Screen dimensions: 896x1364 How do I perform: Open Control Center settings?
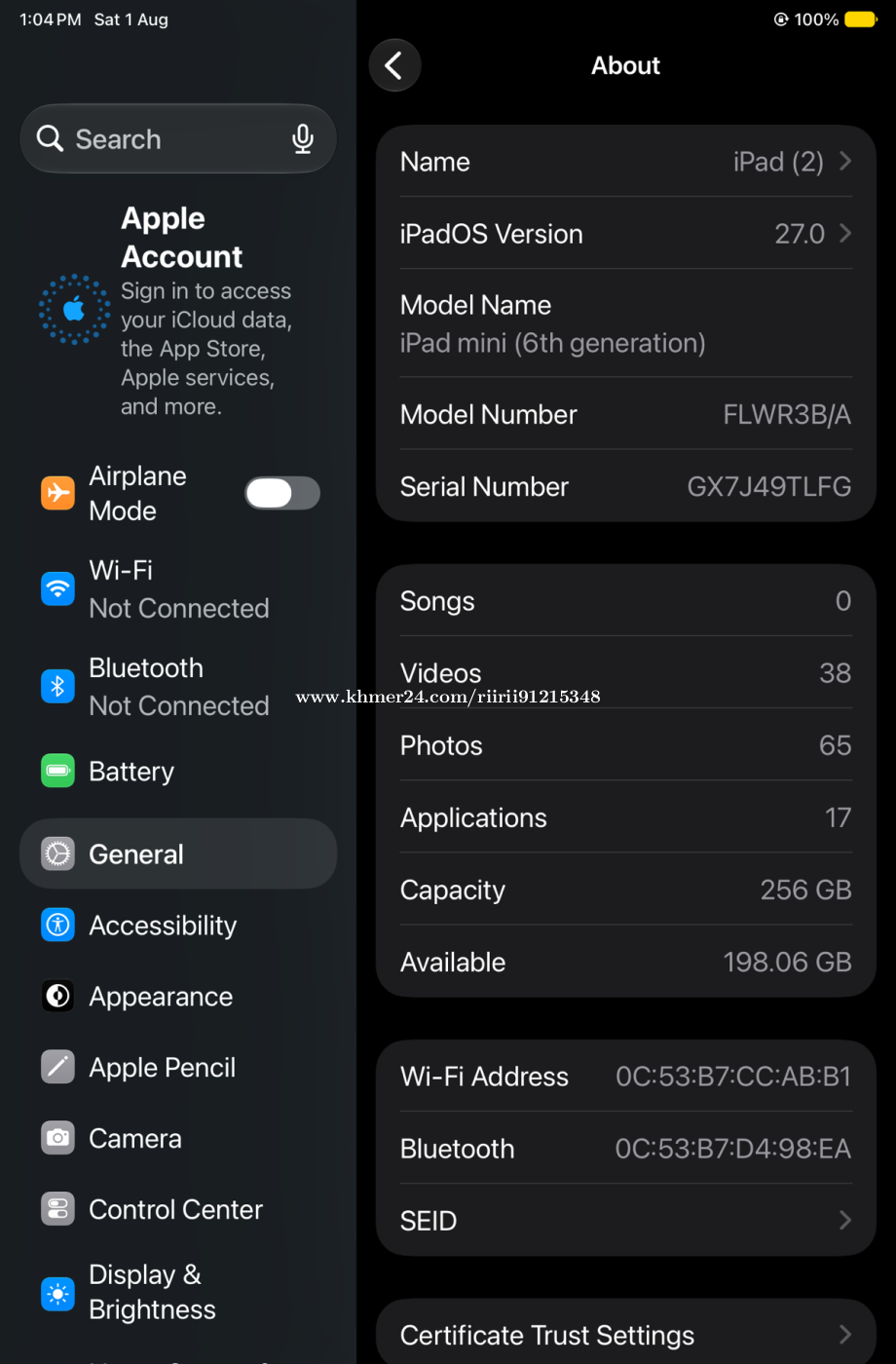click(x=178, y=1209)
